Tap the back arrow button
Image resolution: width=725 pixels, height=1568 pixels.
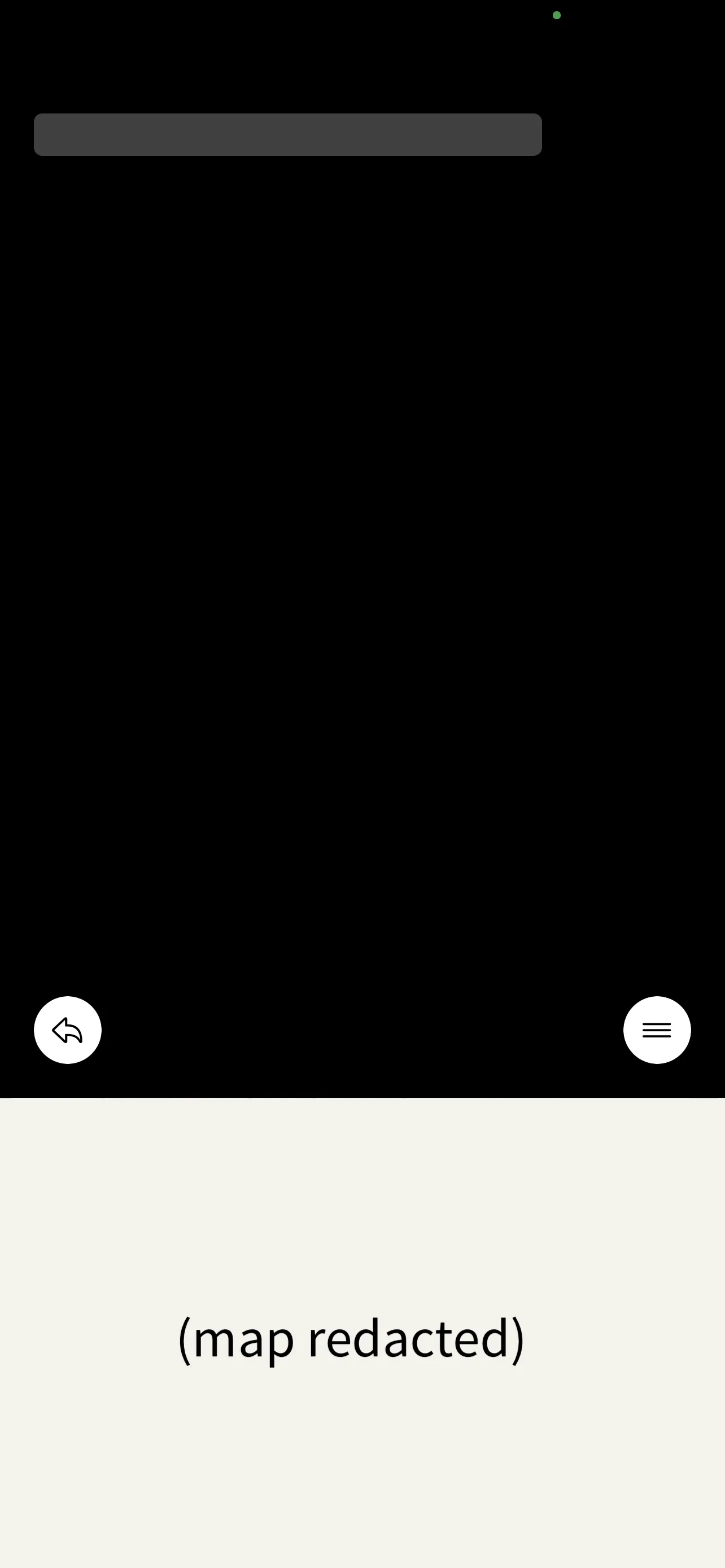68,1030
